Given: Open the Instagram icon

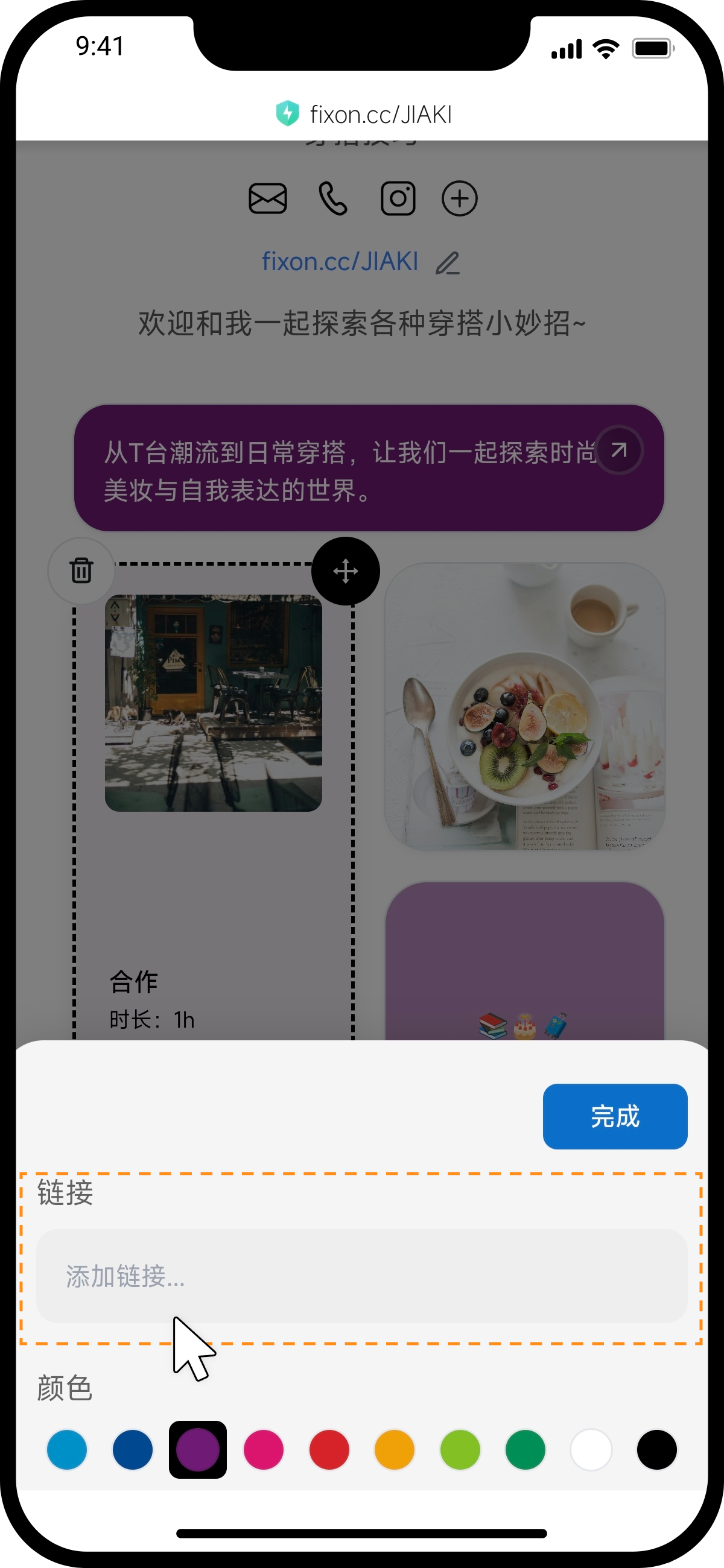Looking at the screenshot, I should coord(398,198).
